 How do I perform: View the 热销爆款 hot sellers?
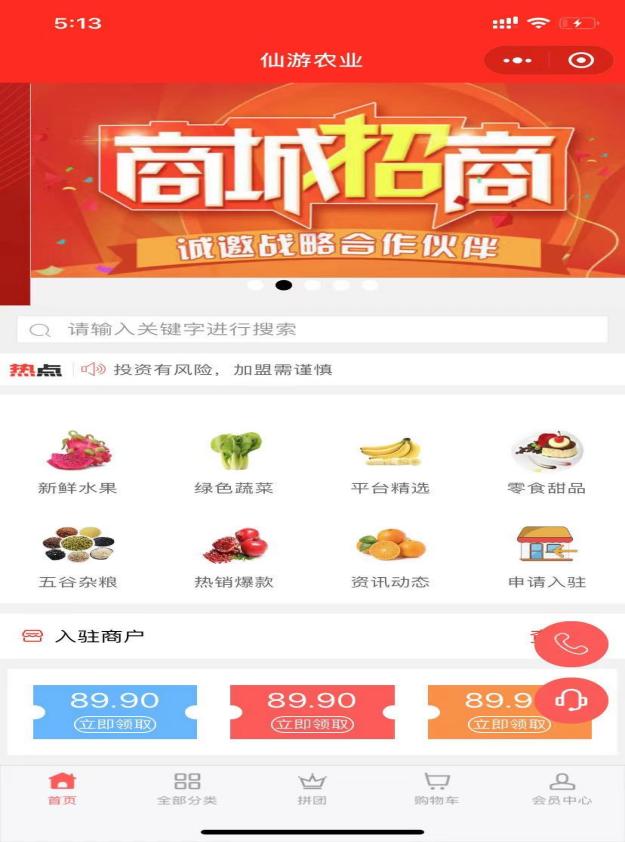coord(234,557)
